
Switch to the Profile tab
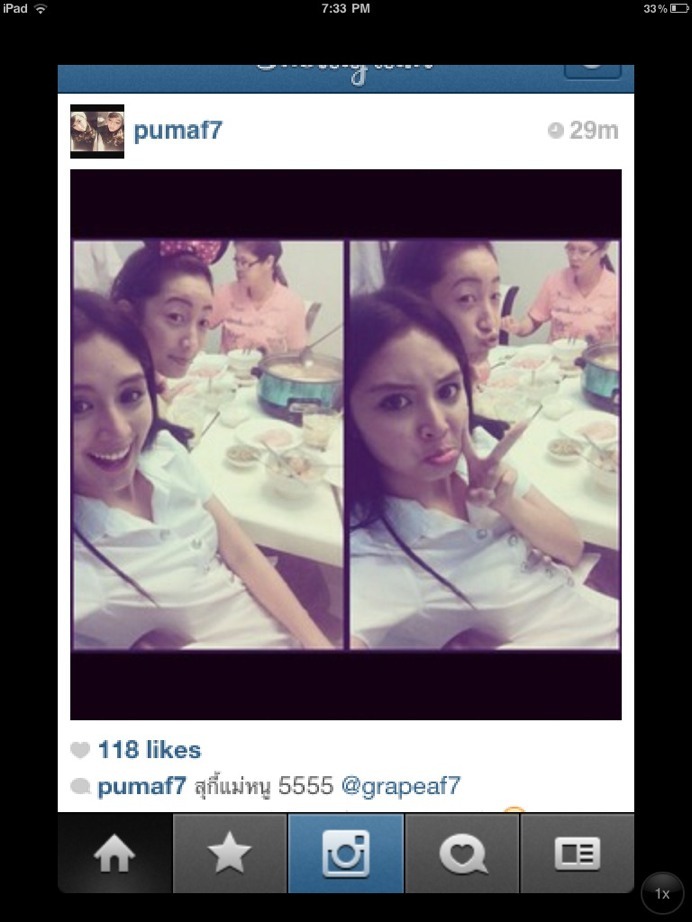tap(577, 853)
